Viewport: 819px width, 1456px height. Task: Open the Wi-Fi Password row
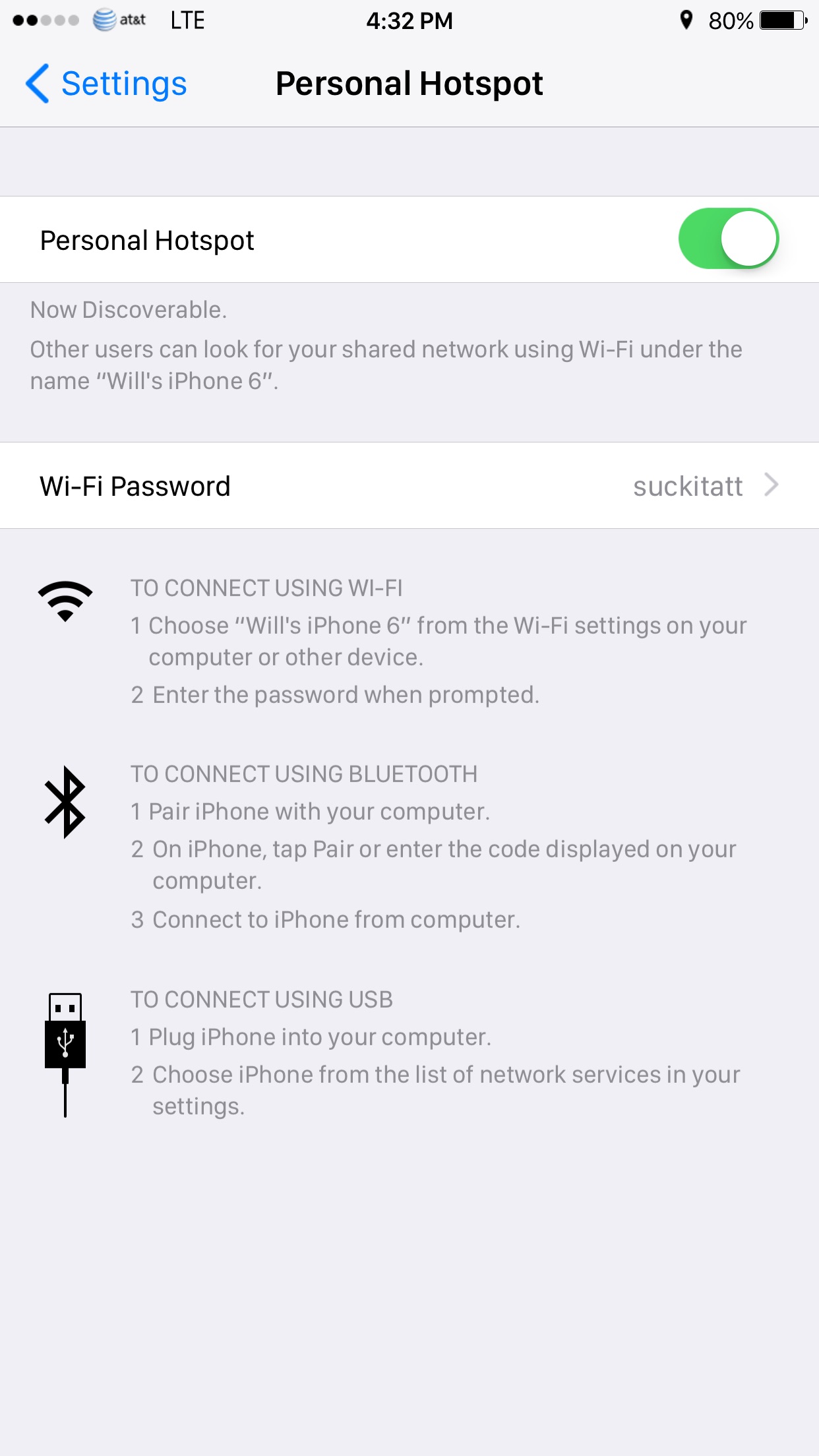point(409,485)
